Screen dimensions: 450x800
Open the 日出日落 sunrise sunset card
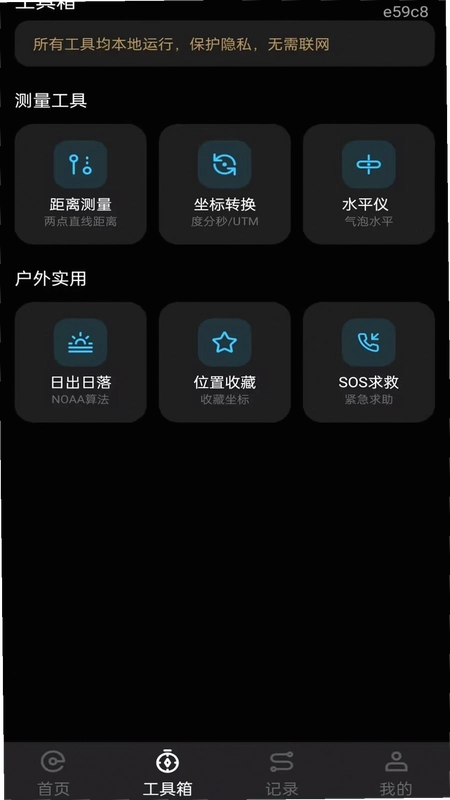(x=81, y=362)
